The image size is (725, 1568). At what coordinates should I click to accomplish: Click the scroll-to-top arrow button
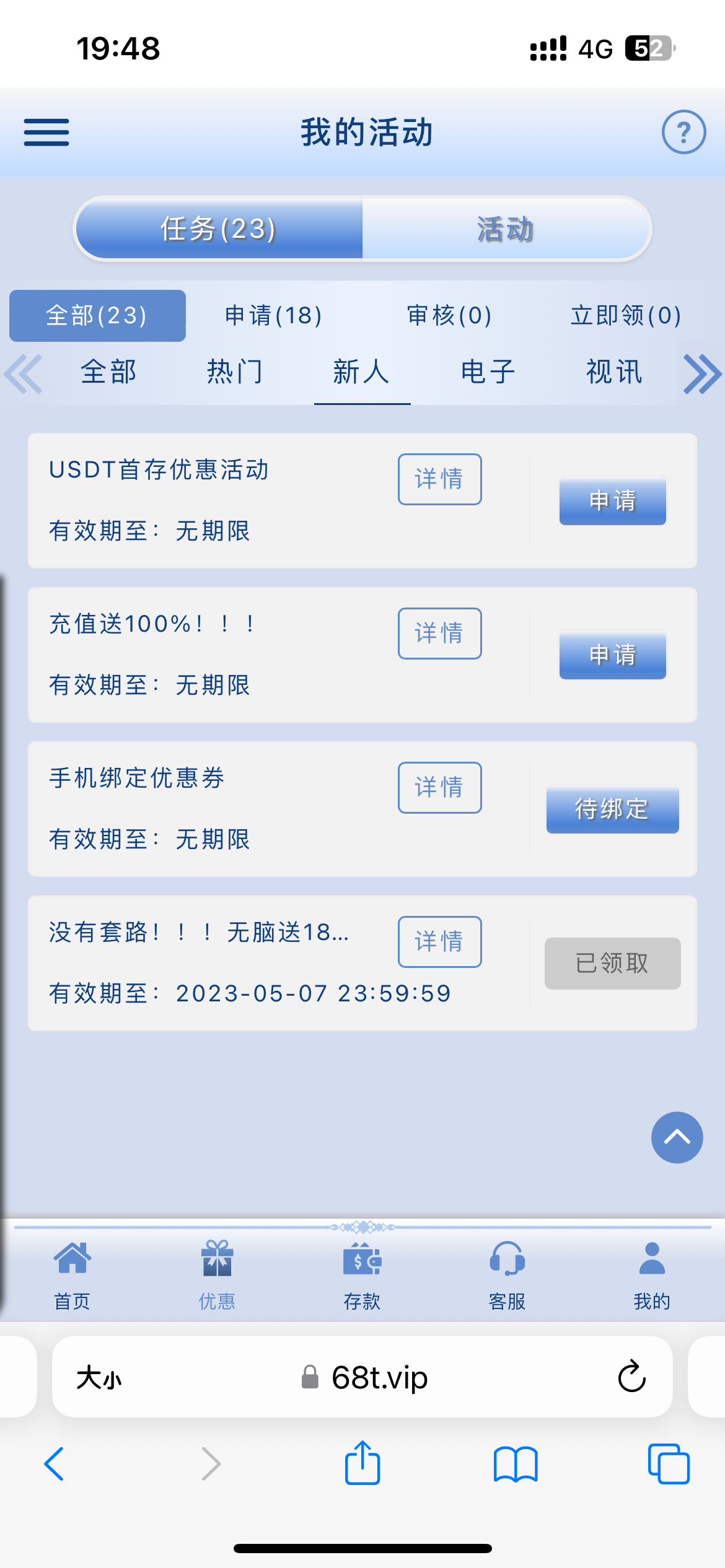[x=677, y=1138]
